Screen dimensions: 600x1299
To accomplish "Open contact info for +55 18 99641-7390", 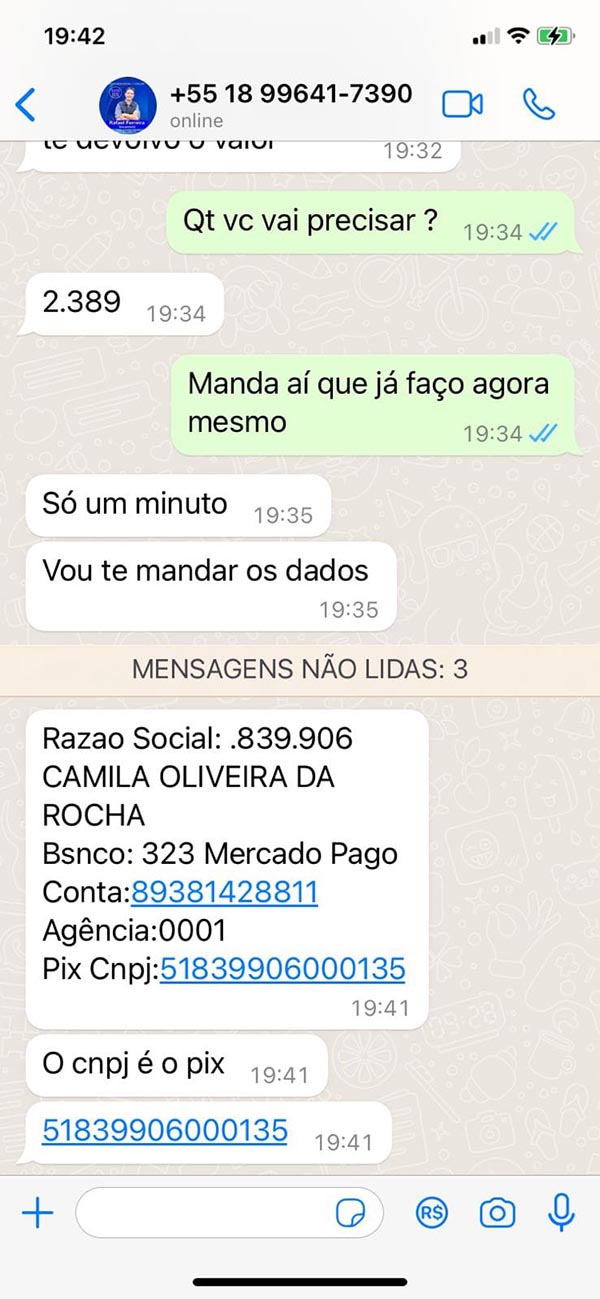I will (290, 104).
